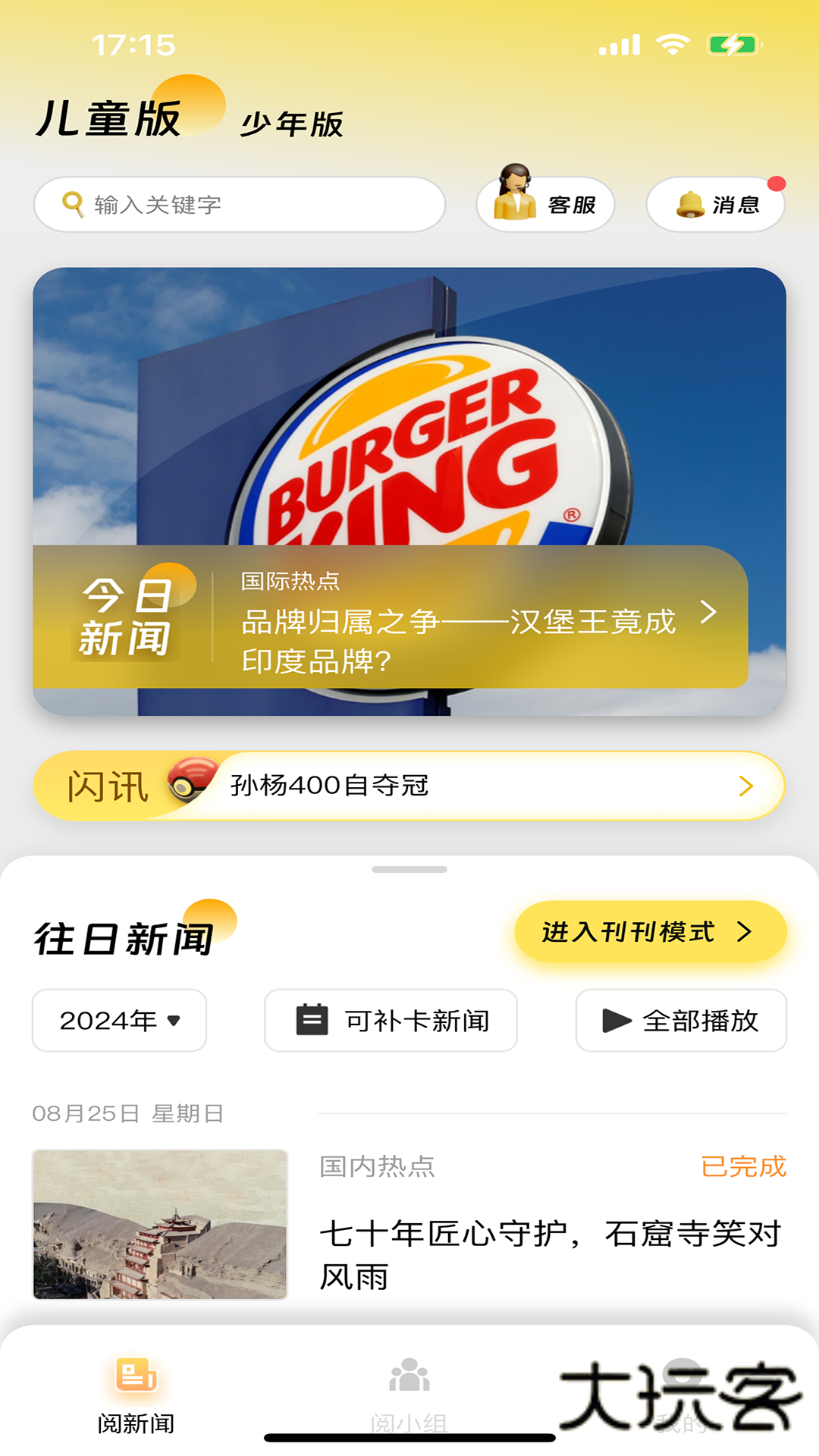Open customer service 客服
The image size is (819, 1456).
coord(544,203)
